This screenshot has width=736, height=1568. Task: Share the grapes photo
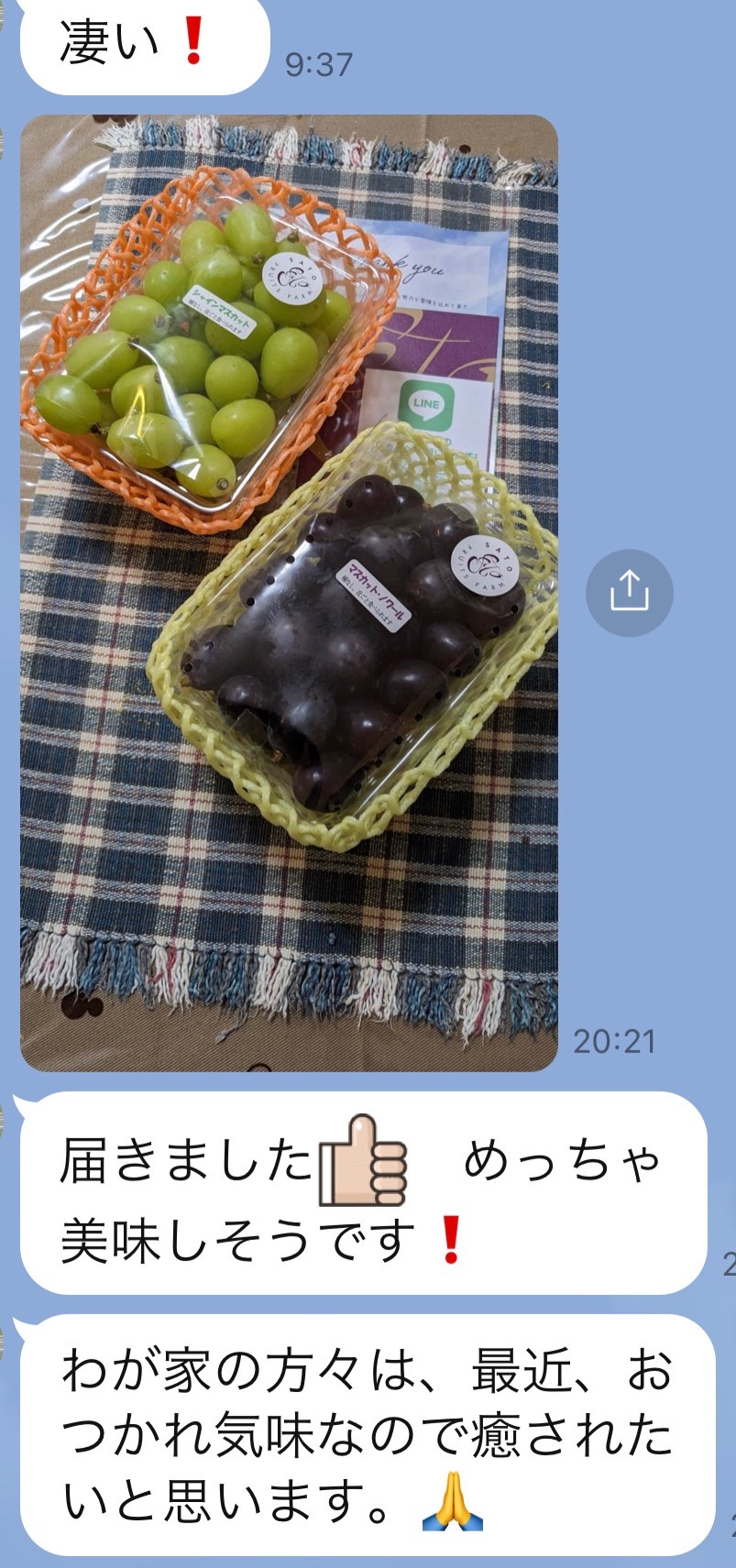click(x=630, y=593)
